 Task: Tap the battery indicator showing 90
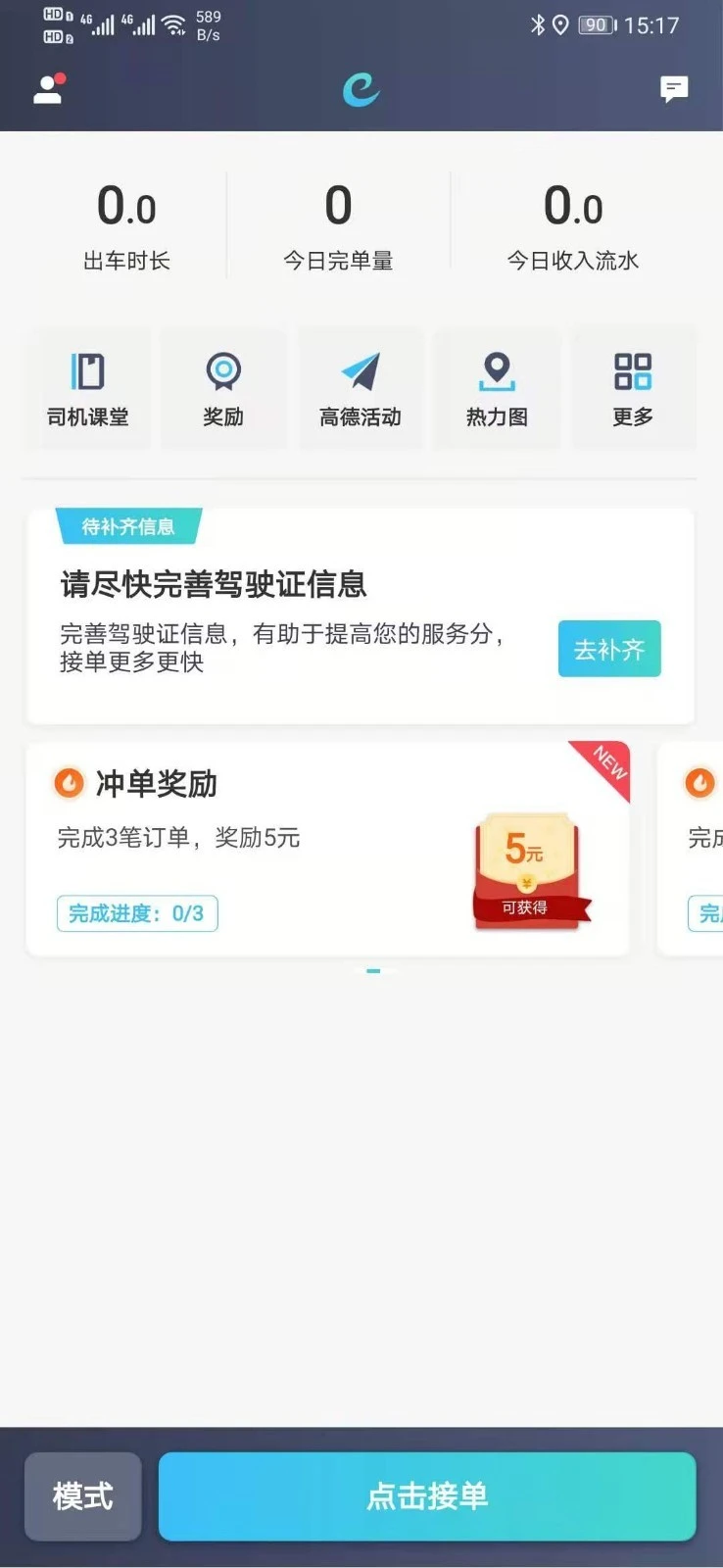click(x=593, y=26)
